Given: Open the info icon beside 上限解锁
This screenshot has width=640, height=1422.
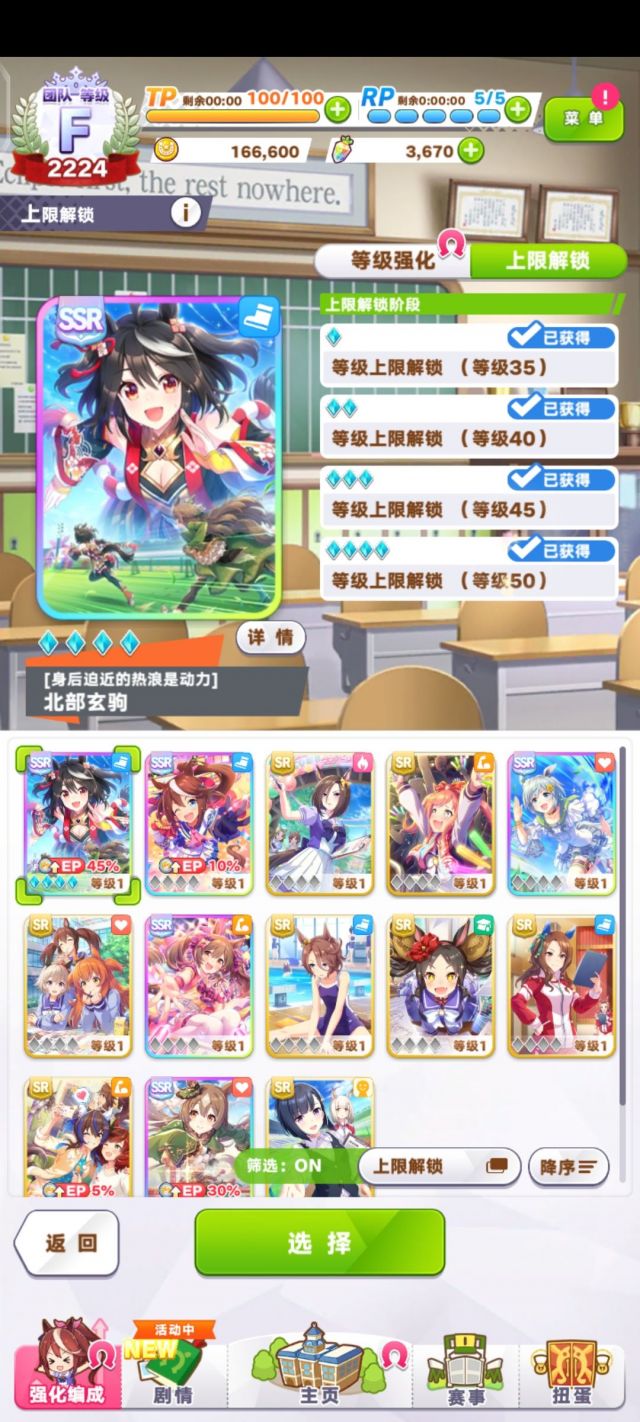Looking at the screenshot, I should (186, 212).
